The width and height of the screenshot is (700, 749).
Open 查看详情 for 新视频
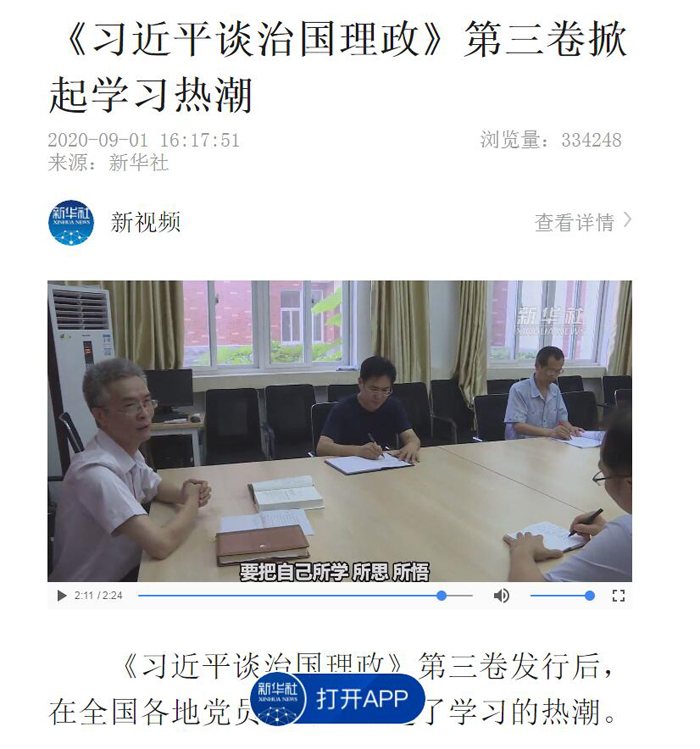pyautogui.click(x=582, y=222)
